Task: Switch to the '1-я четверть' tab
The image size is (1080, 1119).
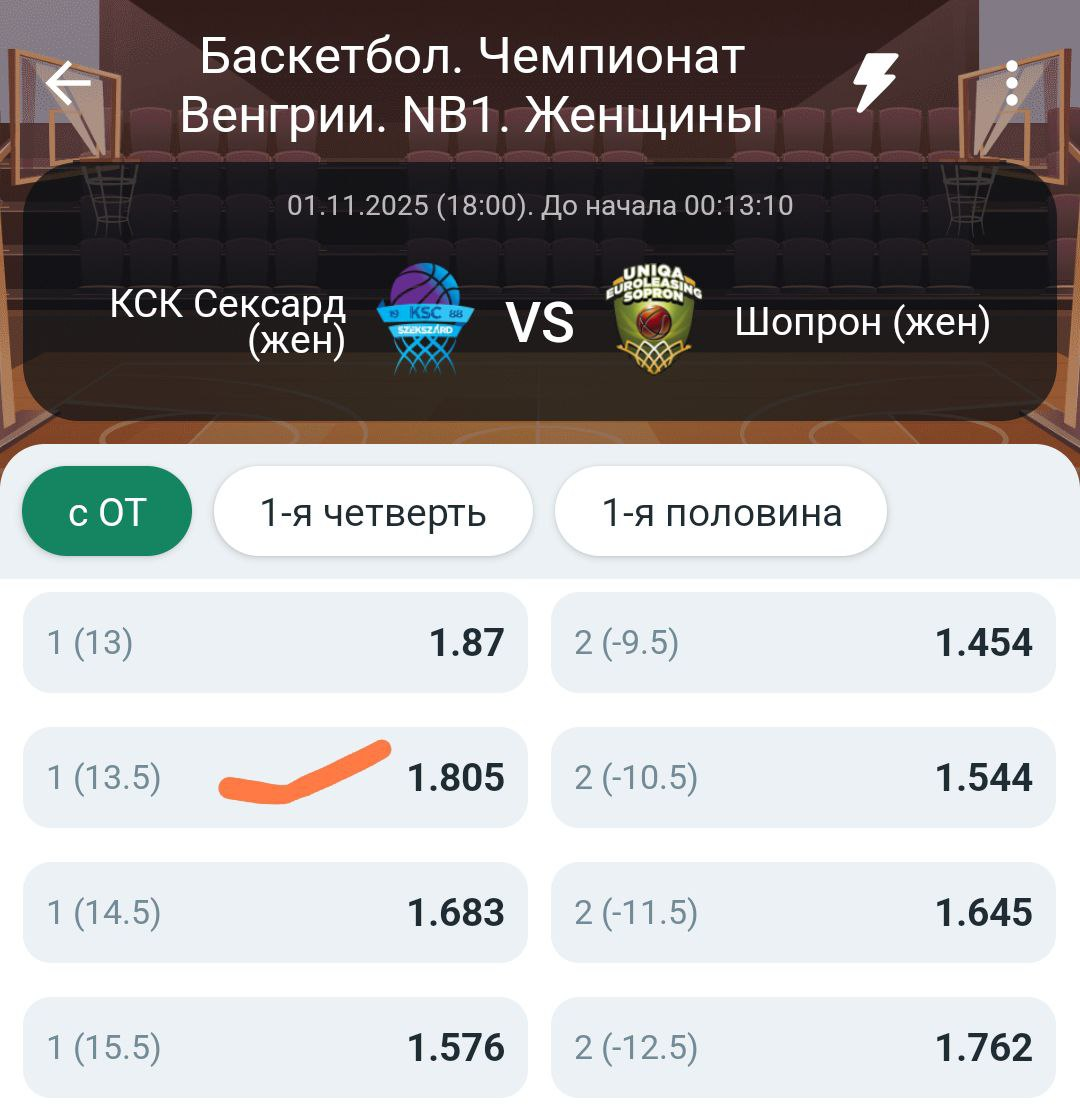Action: (x=373, y=512)
